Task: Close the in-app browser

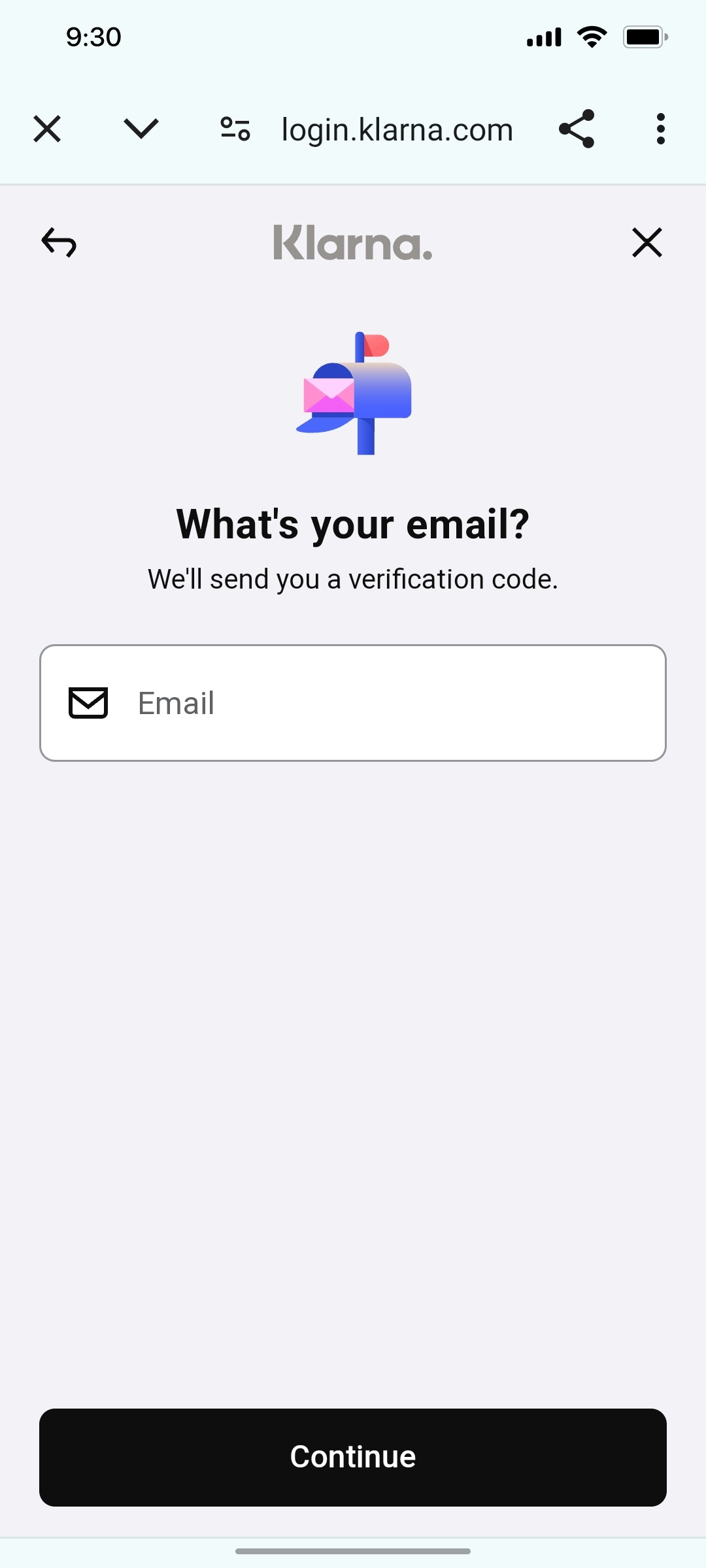Action: (x=46, y=129)
